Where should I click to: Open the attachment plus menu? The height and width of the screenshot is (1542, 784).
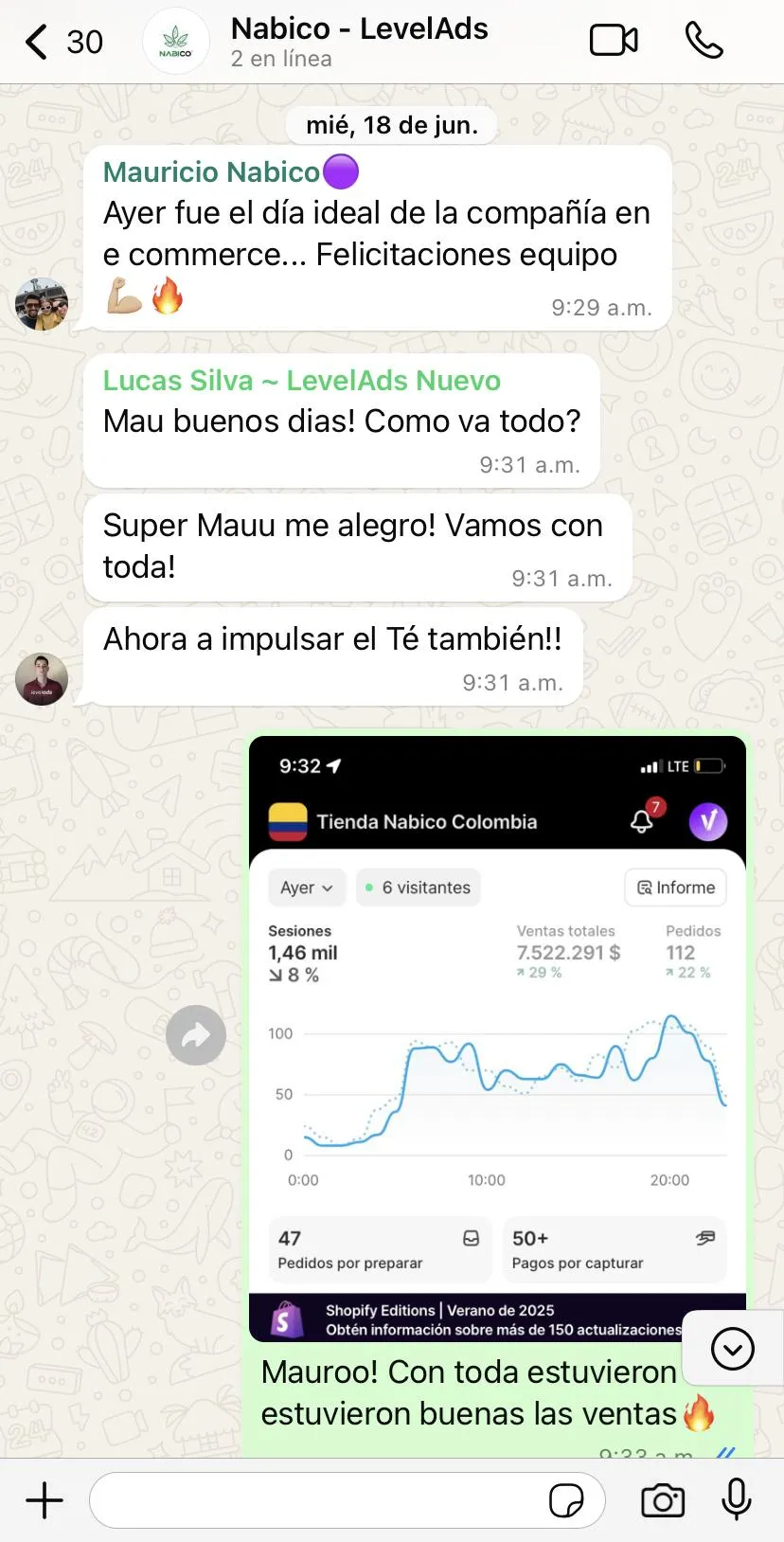pyautogui.click(x=45, y=1500)
